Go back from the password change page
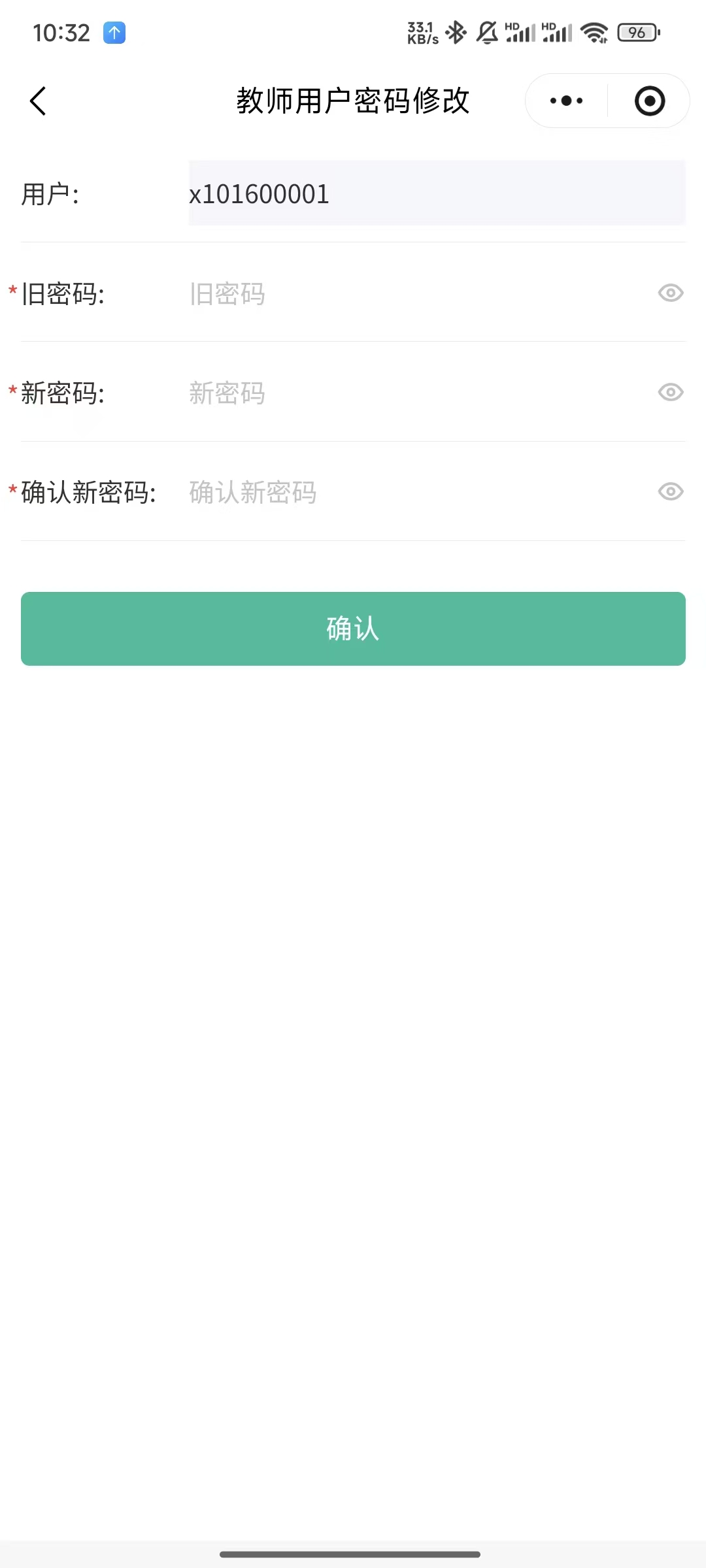Screen dimensions: 706x1568 point(38,101)
